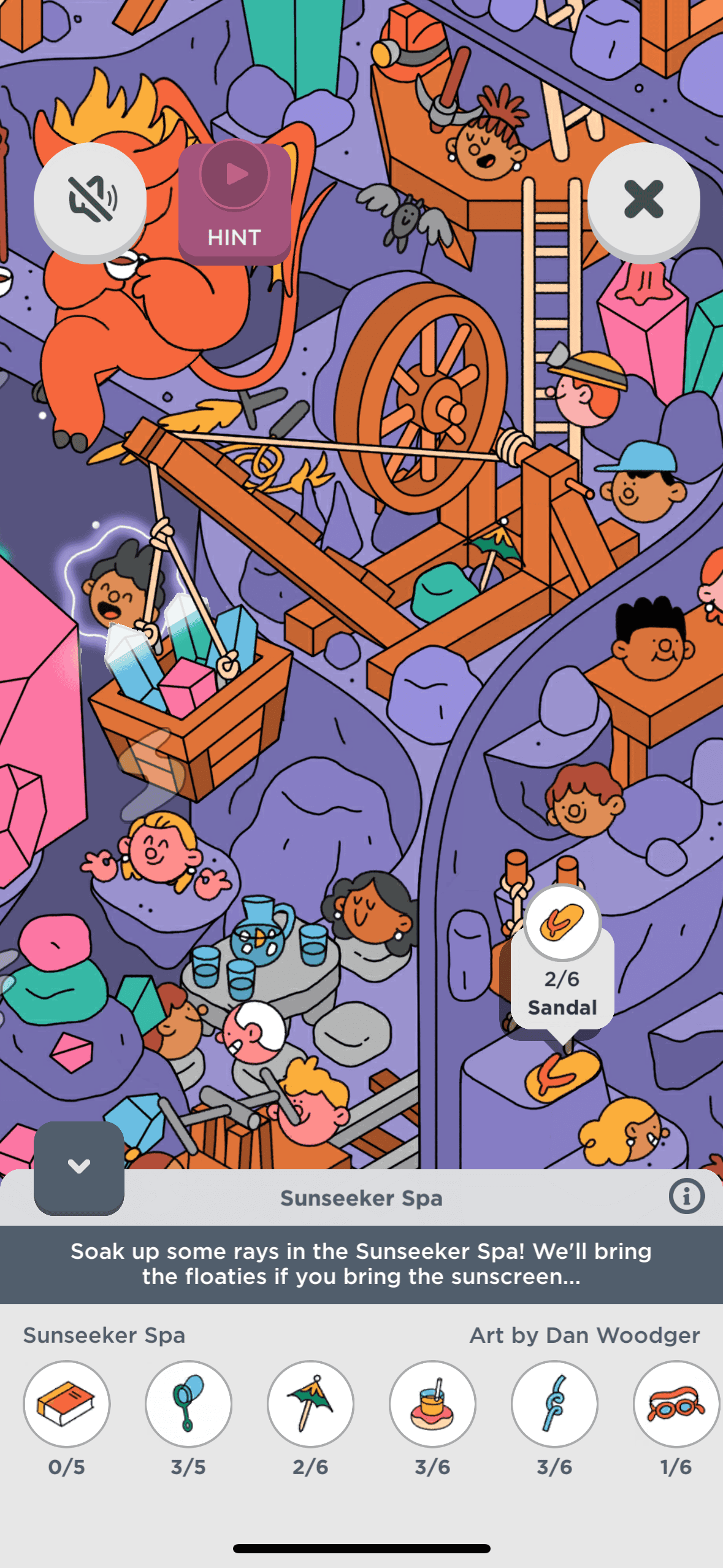
Task: Tap the HINT button
Action: click(234, 202)
